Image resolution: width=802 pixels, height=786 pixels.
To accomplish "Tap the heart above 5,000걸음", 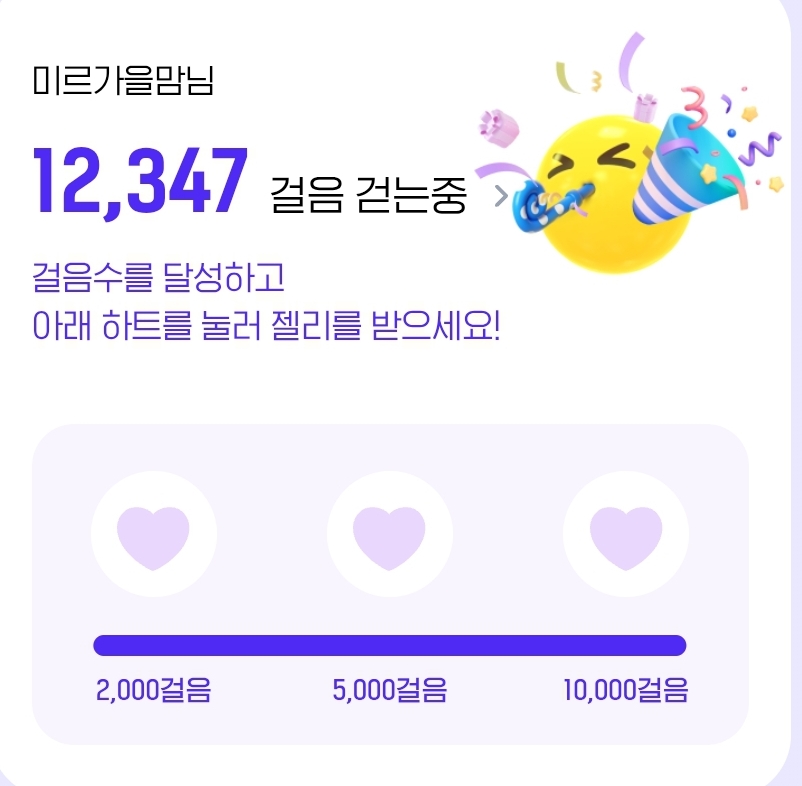I will (x=389, y=534).
